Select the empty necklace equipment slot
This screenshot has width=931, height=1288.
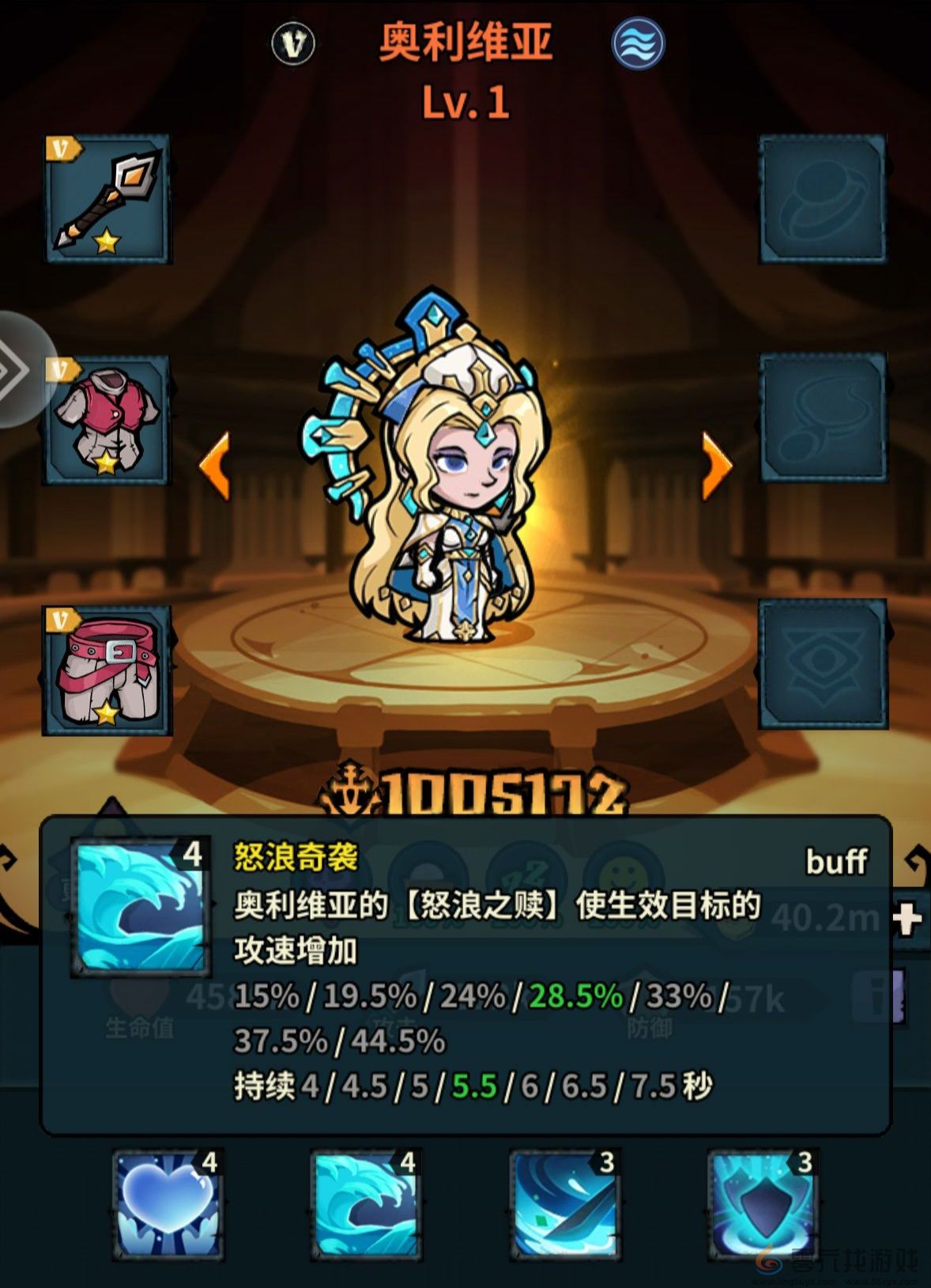pos(823,417)
